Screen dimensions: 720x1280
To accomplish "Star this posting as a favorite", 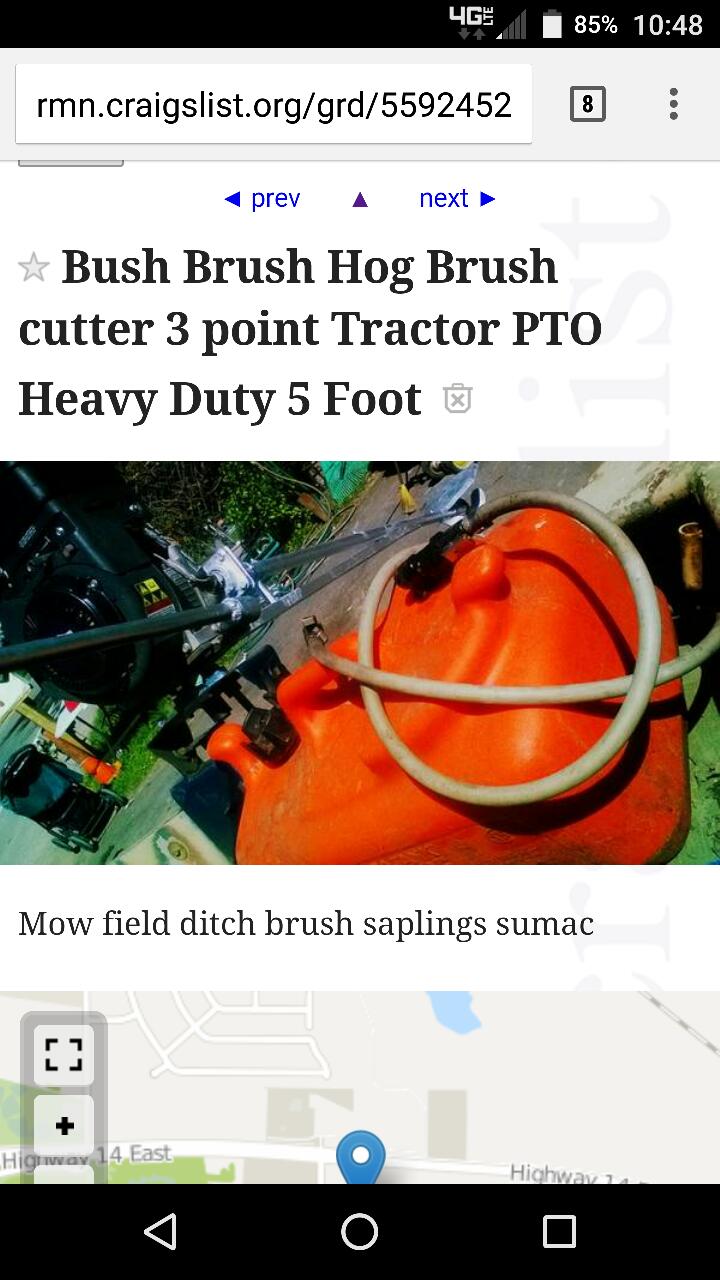I will [x=34, y=268].
